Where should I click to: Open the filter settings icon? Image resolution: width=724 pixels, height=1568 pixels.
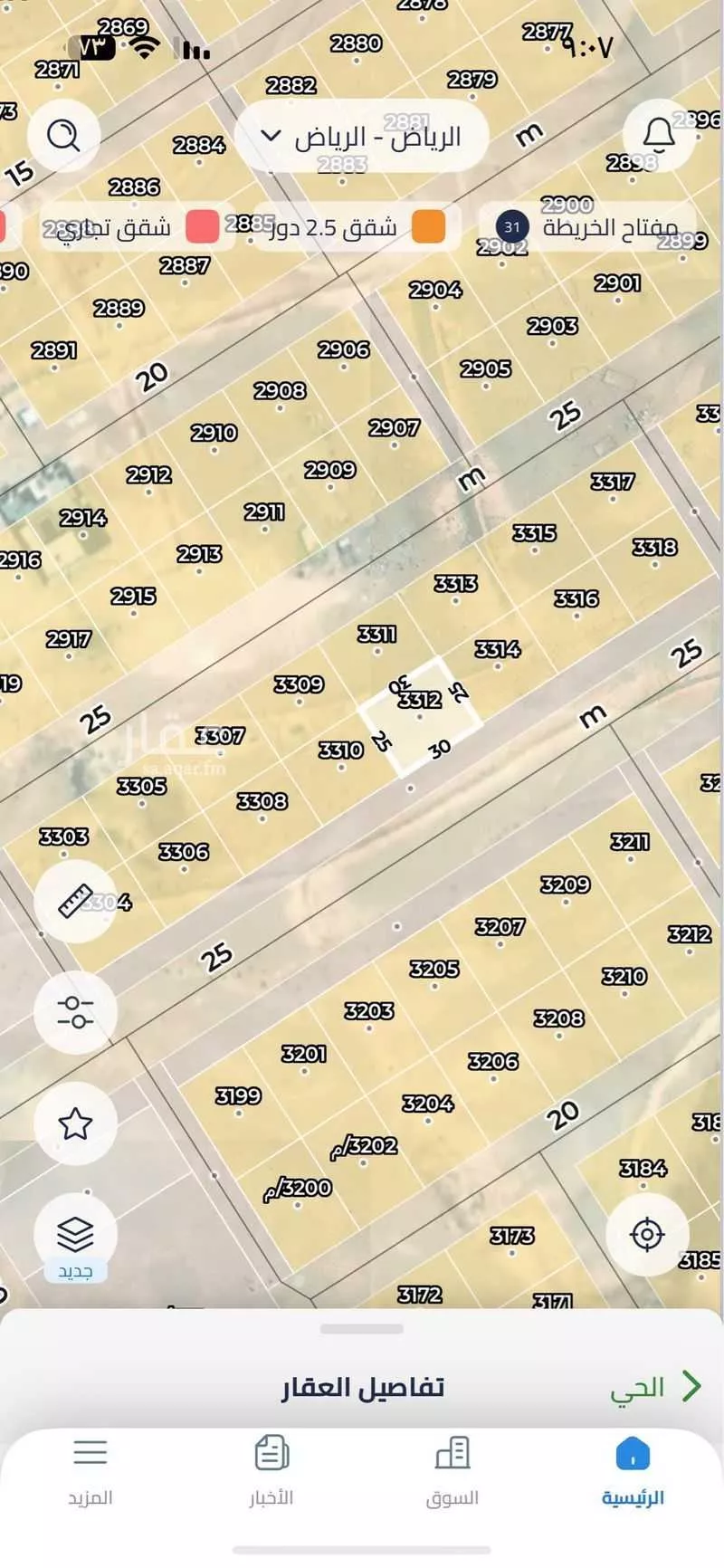click(x=76, y=1012)
